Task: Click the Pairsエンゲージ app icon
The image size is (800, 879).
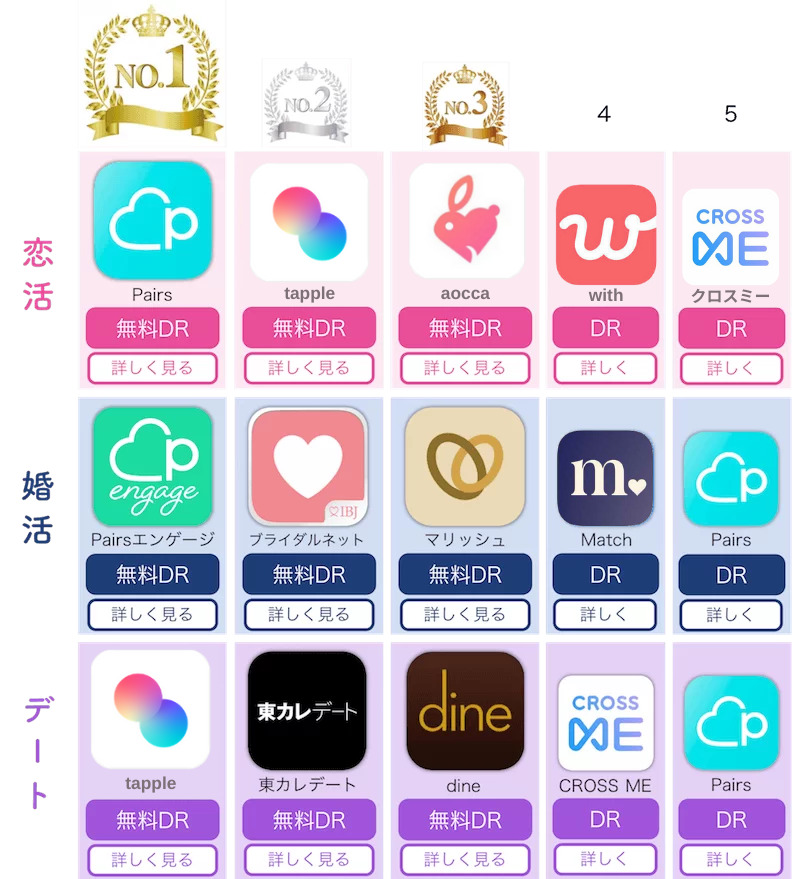Action: [x=152, y=466]
